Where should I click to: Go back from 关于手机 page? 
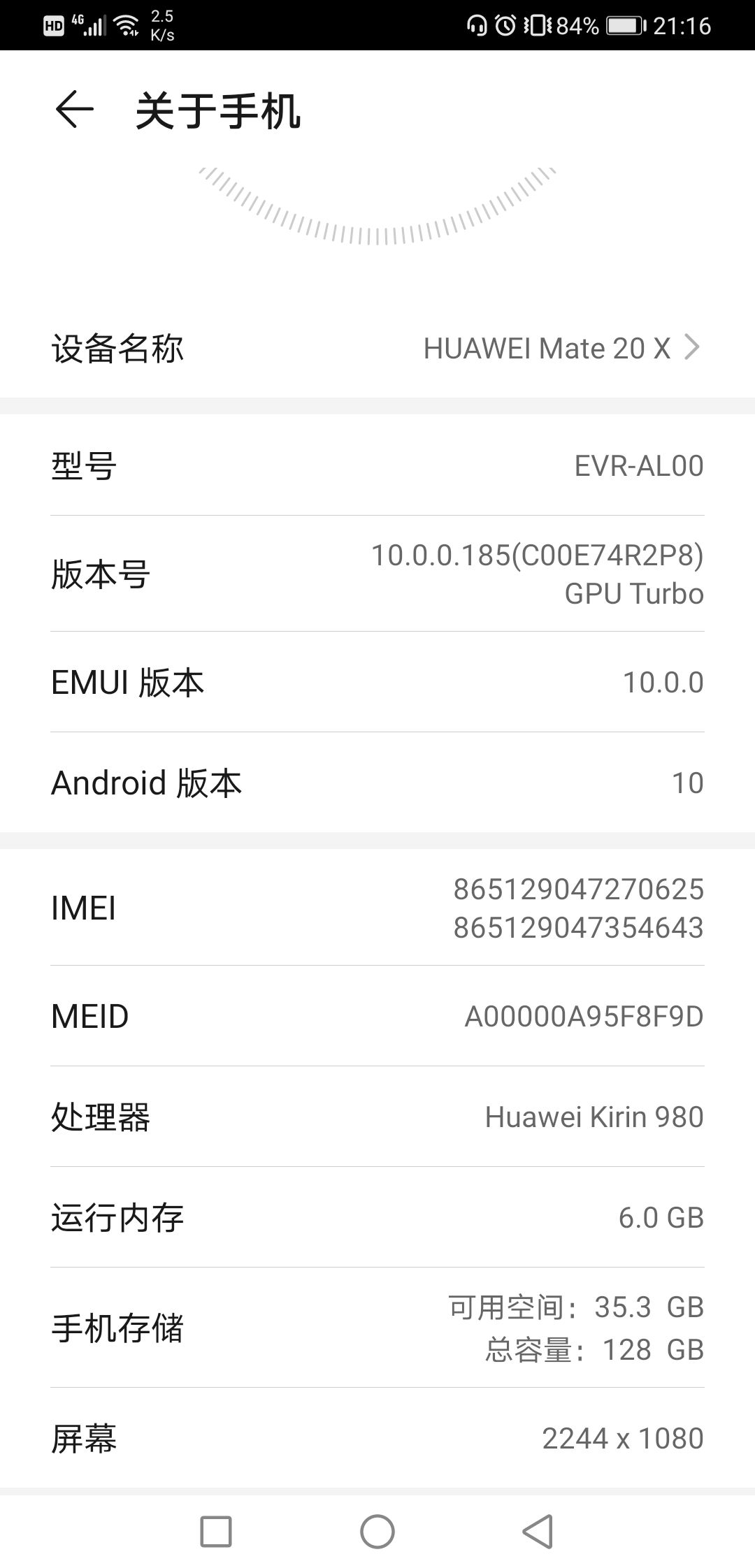tap(73, 110)
